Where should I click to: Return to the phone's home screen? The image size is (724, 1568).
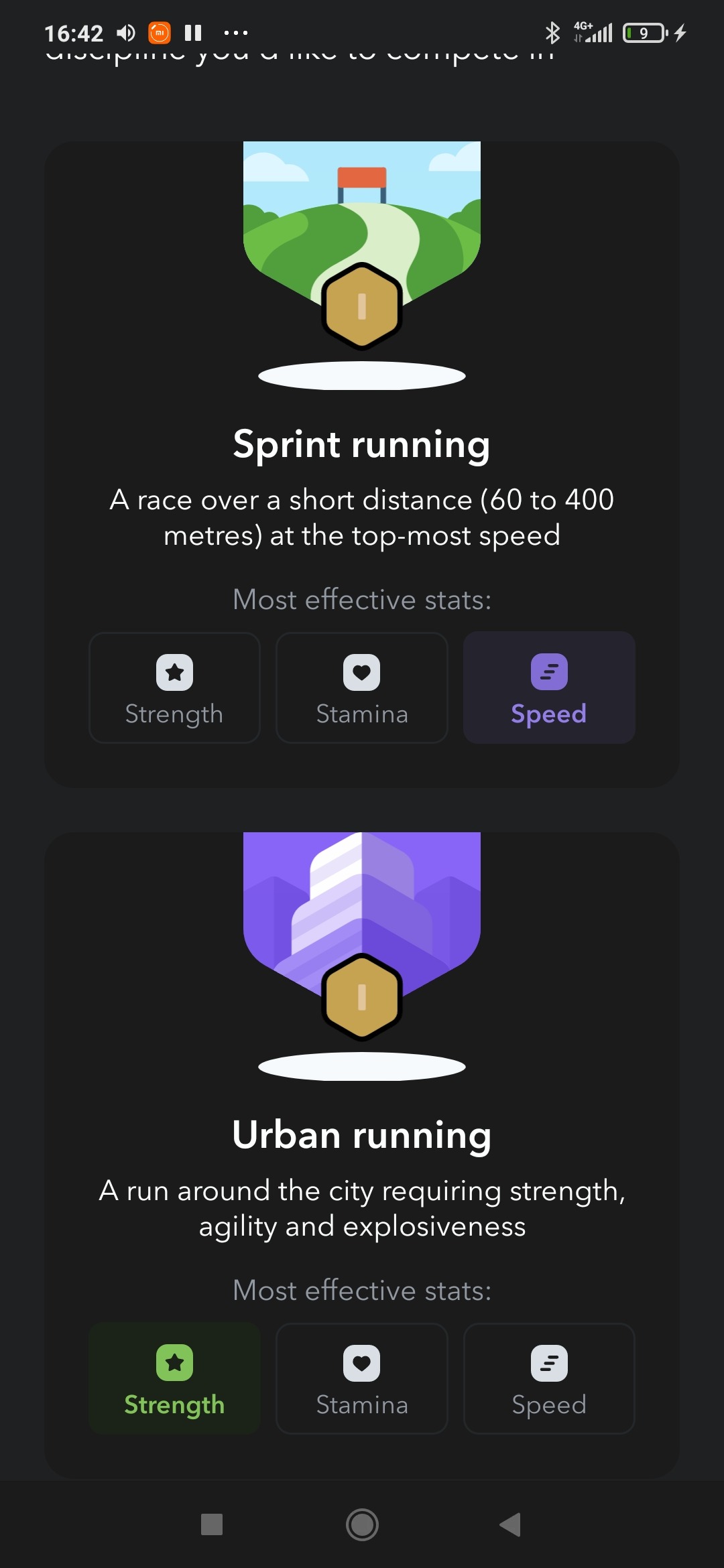(362, 1524)
